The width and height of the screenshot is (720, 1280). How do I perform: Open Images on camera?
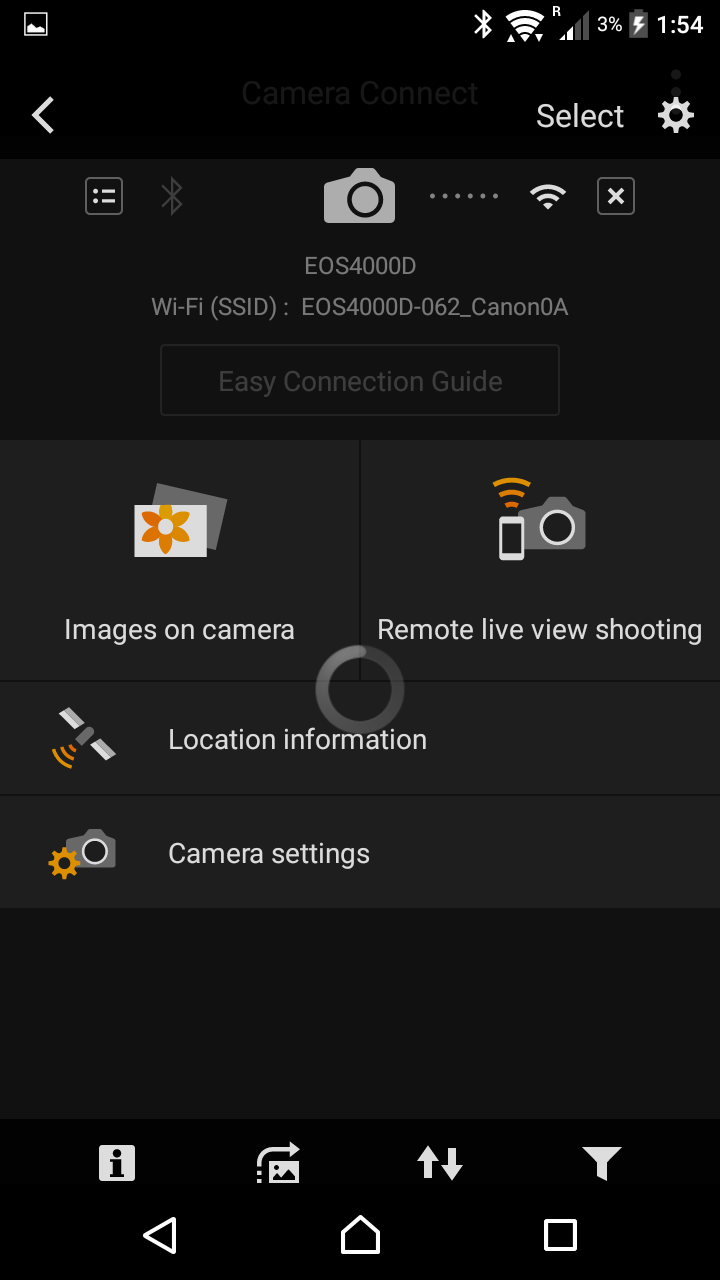pyautogui.click(x=179, y=561)
